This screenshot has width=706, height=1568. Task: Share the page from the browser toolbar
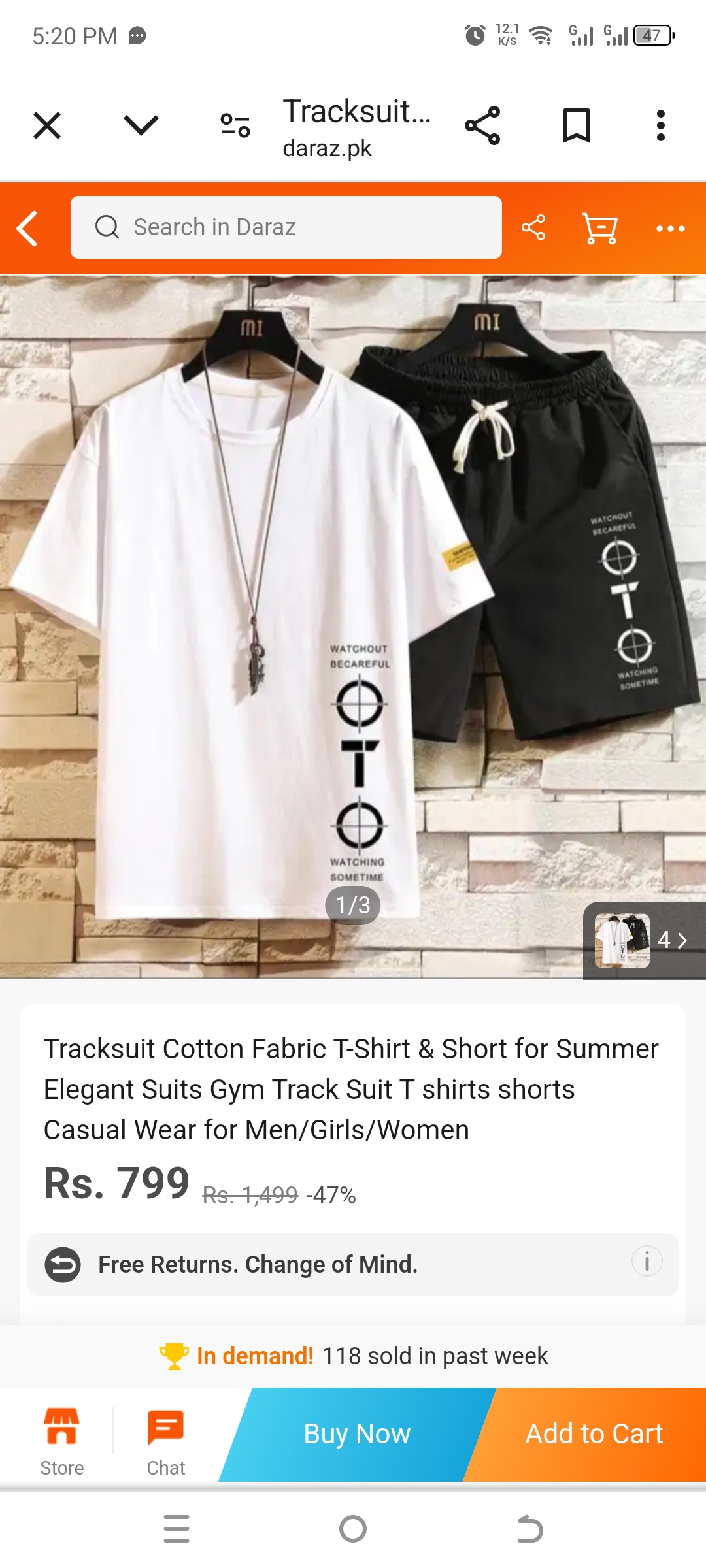click(x=482, y=125)
